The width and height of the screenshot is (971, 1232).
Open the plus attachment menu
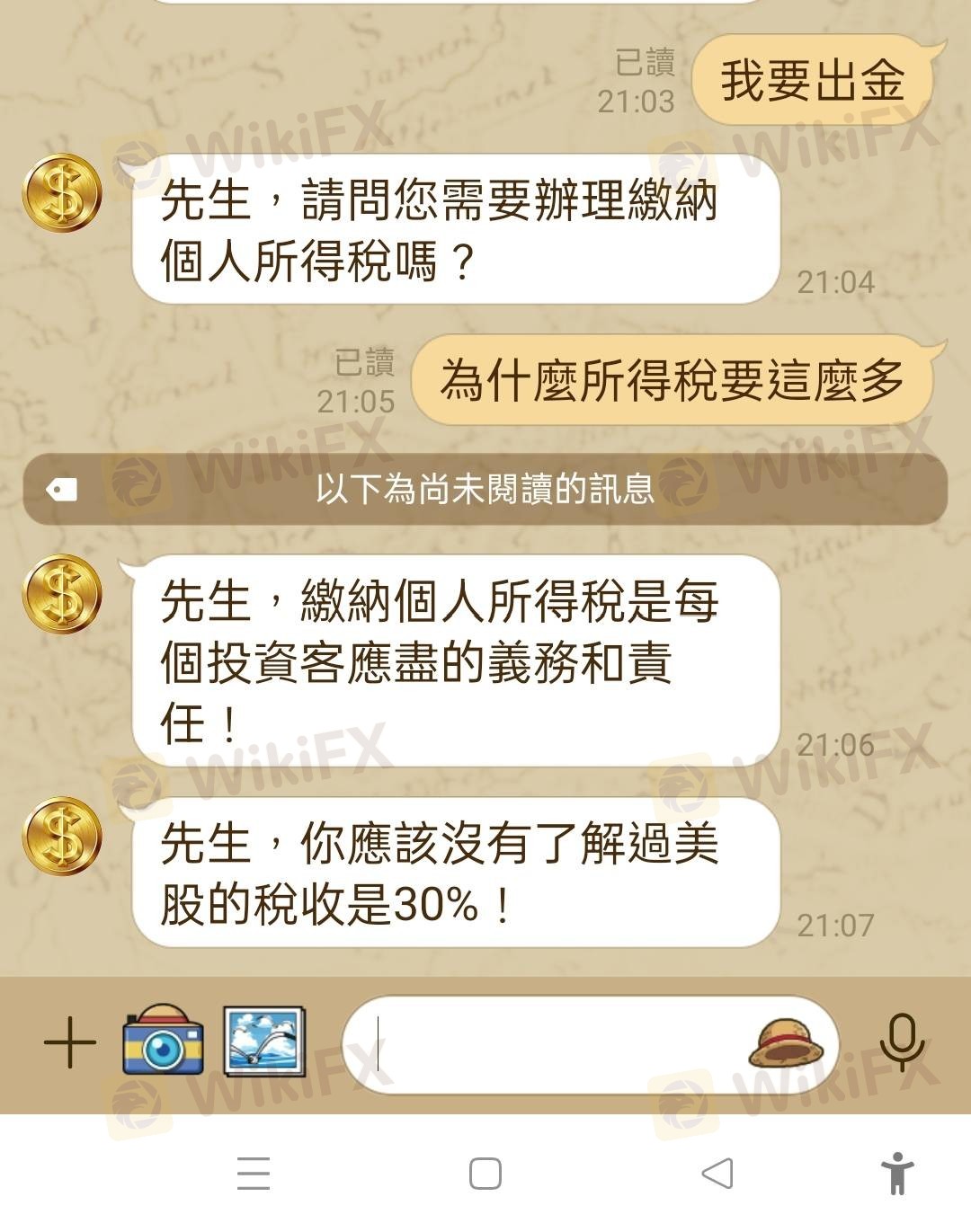click(69, 1043)
